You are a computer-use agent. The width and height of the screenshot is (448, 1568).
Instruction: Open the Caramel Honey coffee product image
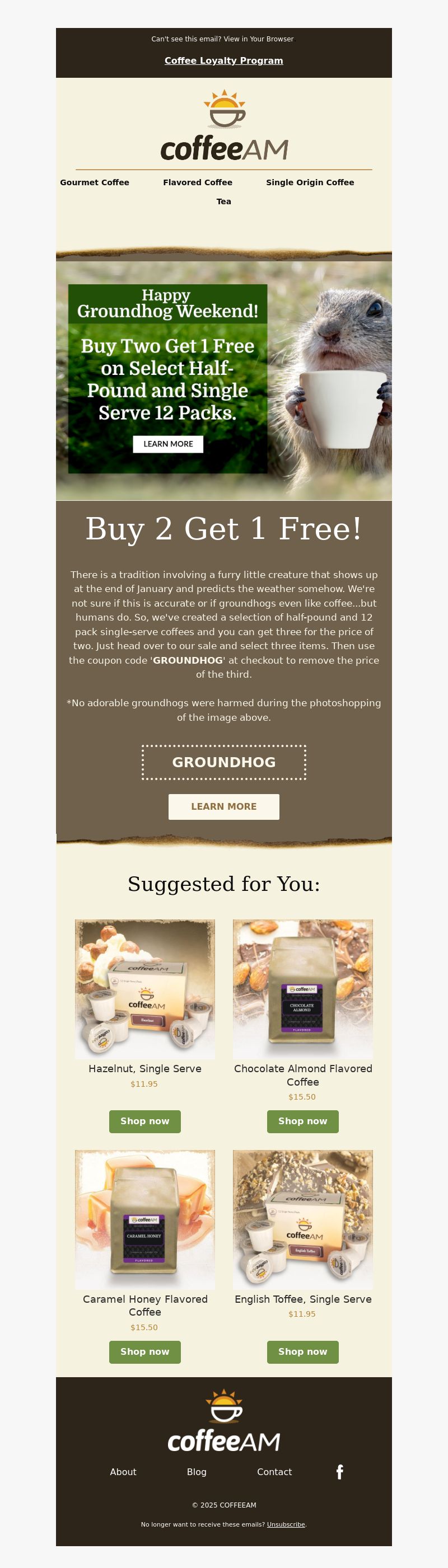[x=144, y=1219]
